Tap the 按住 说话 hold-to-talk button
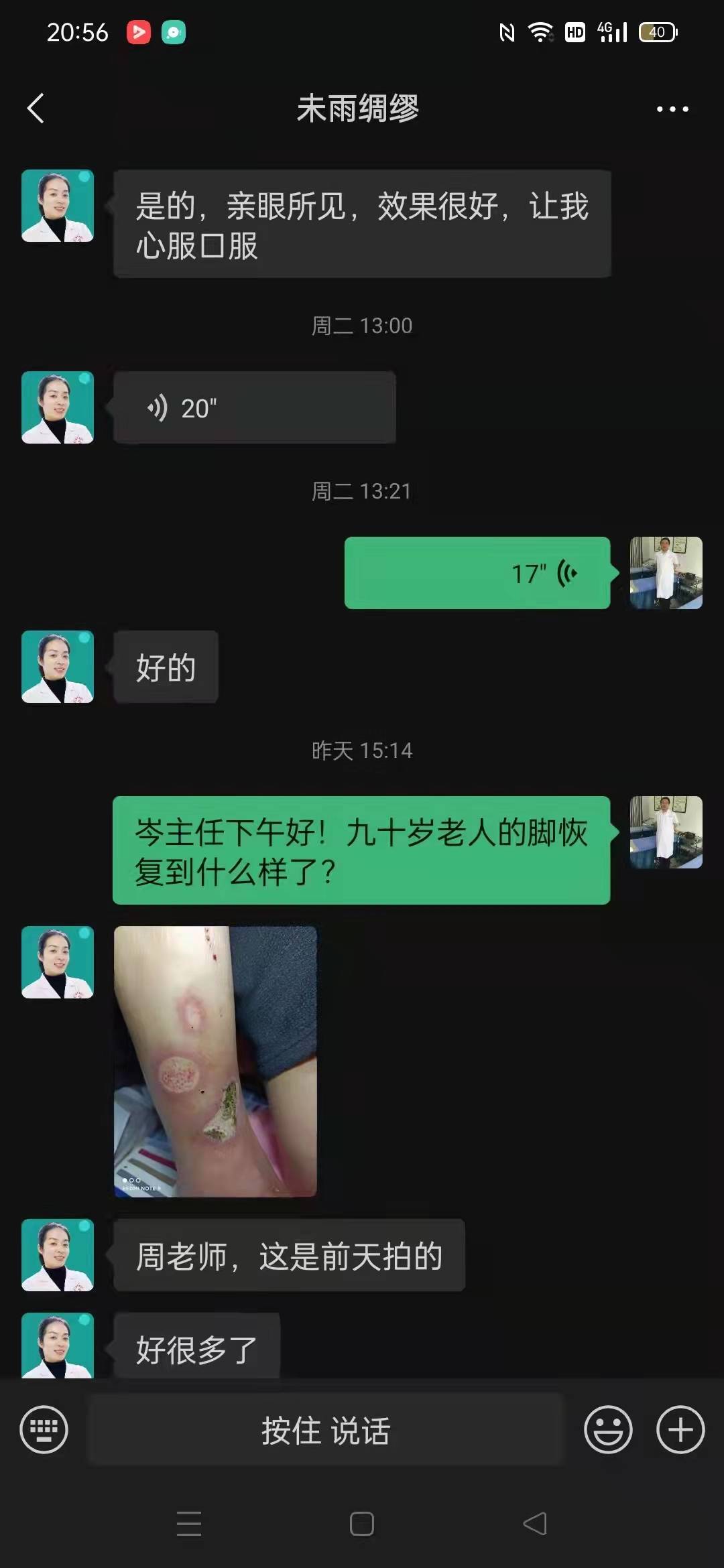 click(x=326, y=1429)
